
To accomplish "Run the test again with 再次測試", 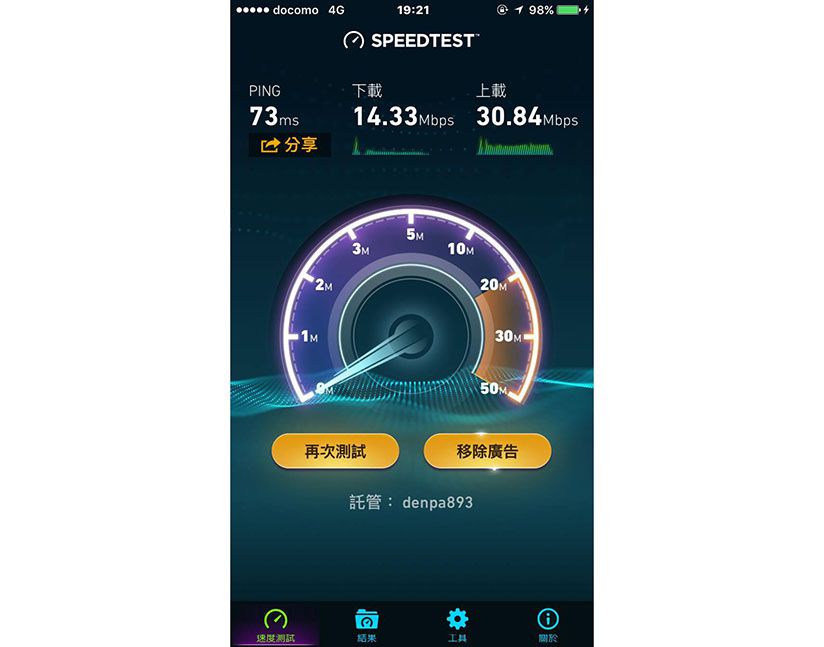I will tap(335, 451).
